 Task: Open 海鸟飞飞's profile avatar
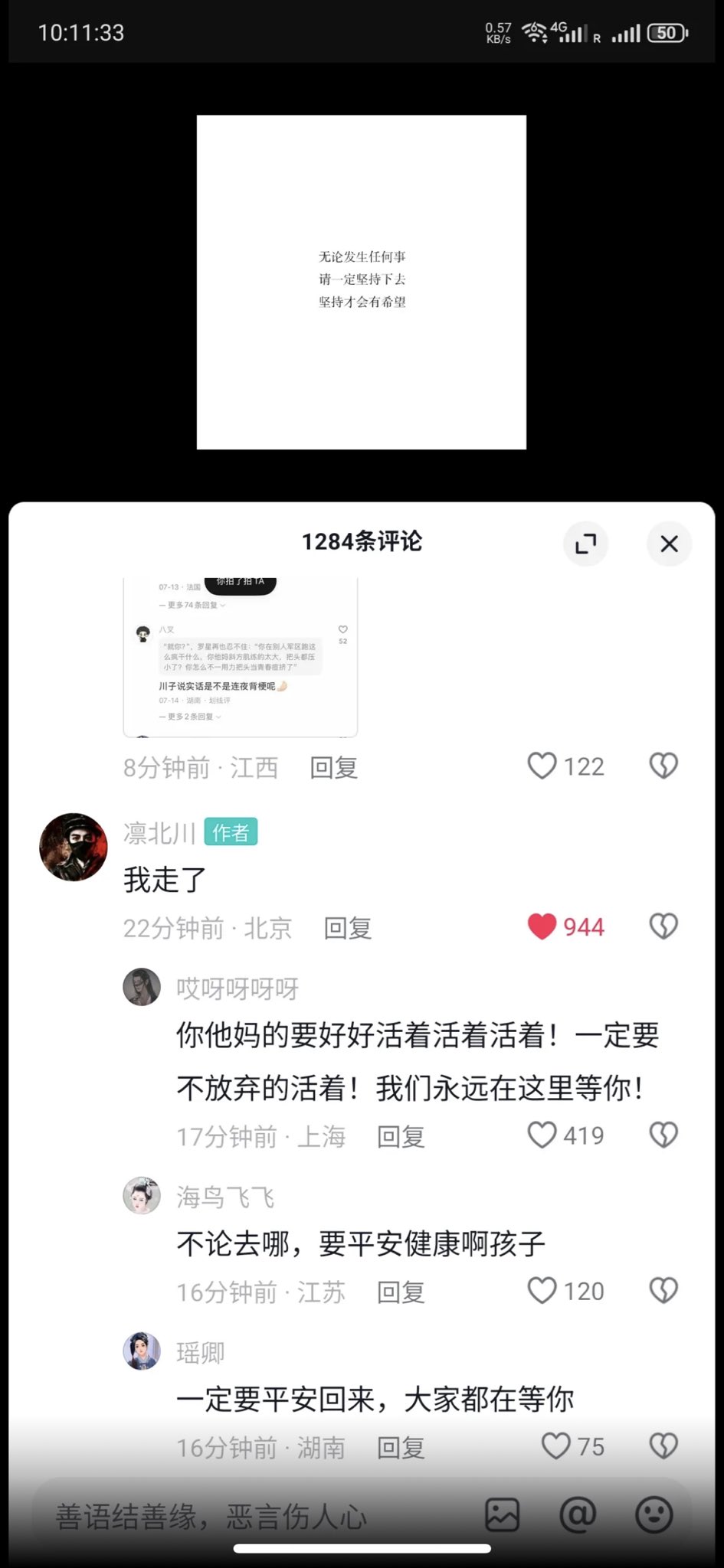click(x=142, y=1195)
